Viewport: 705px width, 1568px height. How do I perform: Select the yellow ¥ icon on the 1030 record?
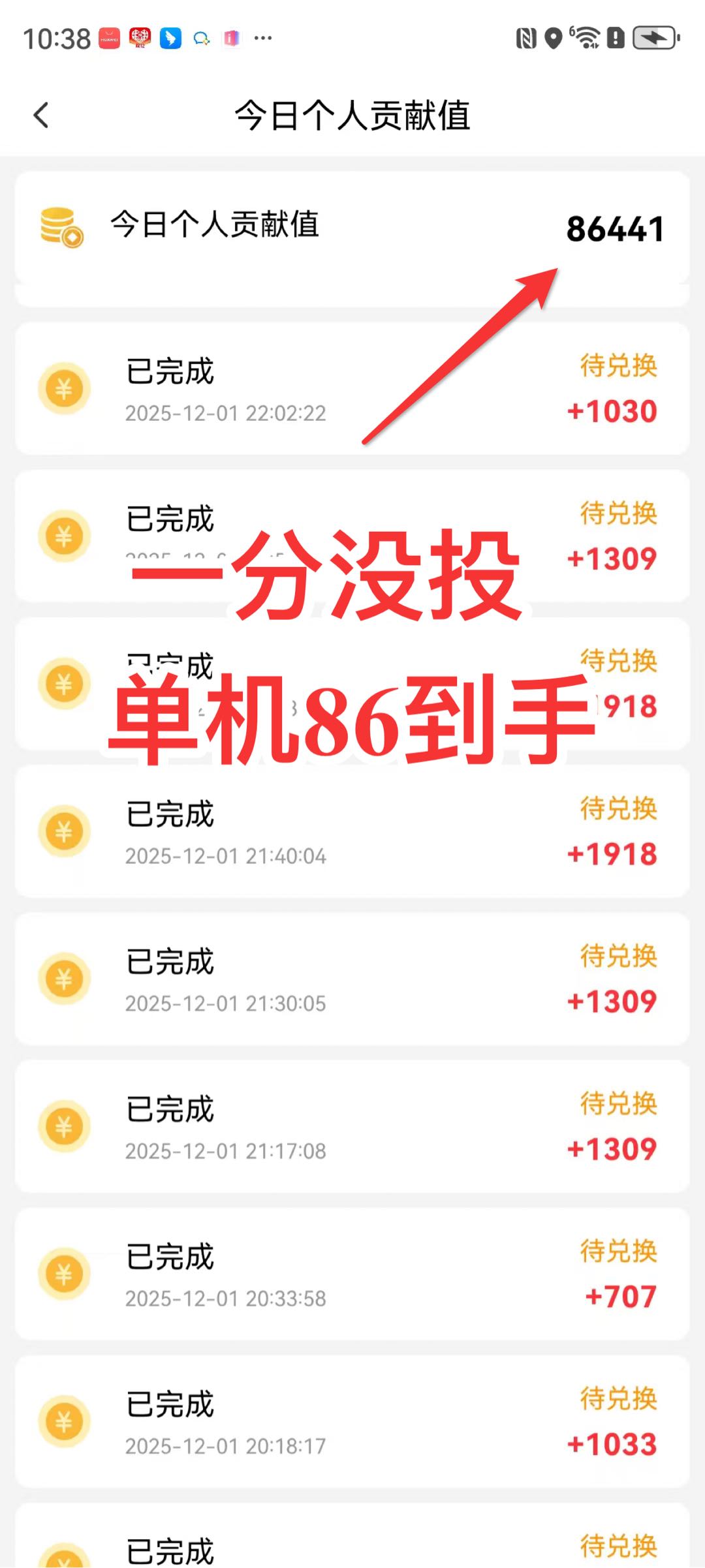tap(65, 388)
